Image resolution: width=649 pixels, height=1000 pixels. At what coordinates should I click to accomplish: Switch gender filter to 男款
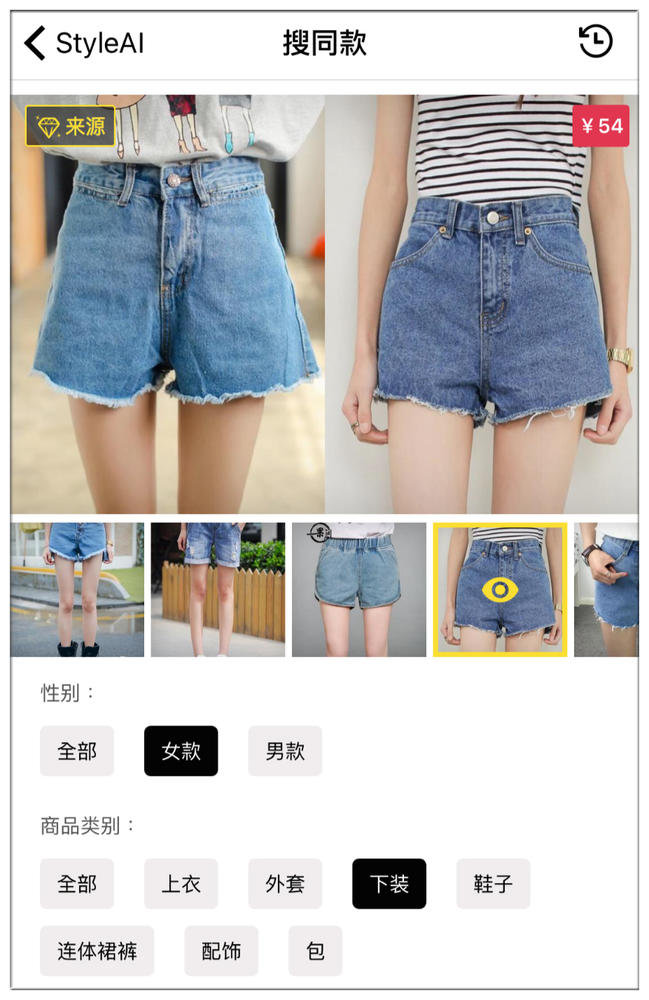click(x=285, y=751)
